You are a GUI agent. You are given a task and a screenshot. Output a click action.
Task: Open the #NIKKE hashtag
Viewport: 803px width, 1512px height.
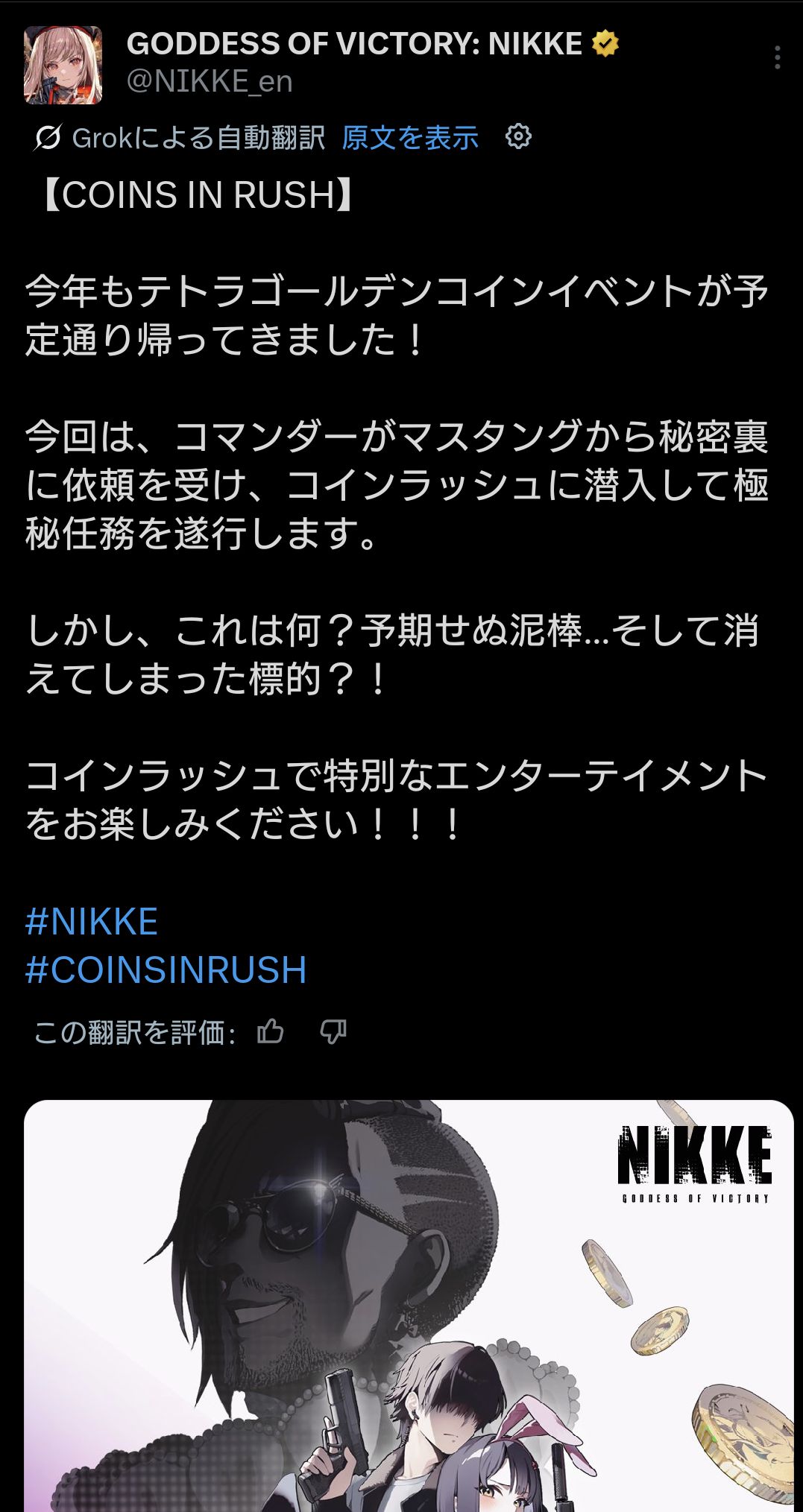pos(92,921)
